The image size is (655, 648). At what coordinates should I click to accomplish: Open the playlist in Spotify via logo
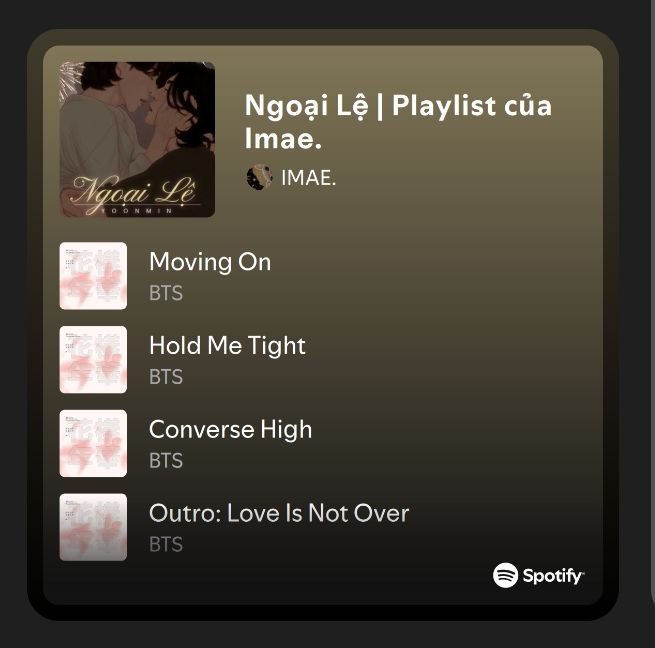[538, 575]
